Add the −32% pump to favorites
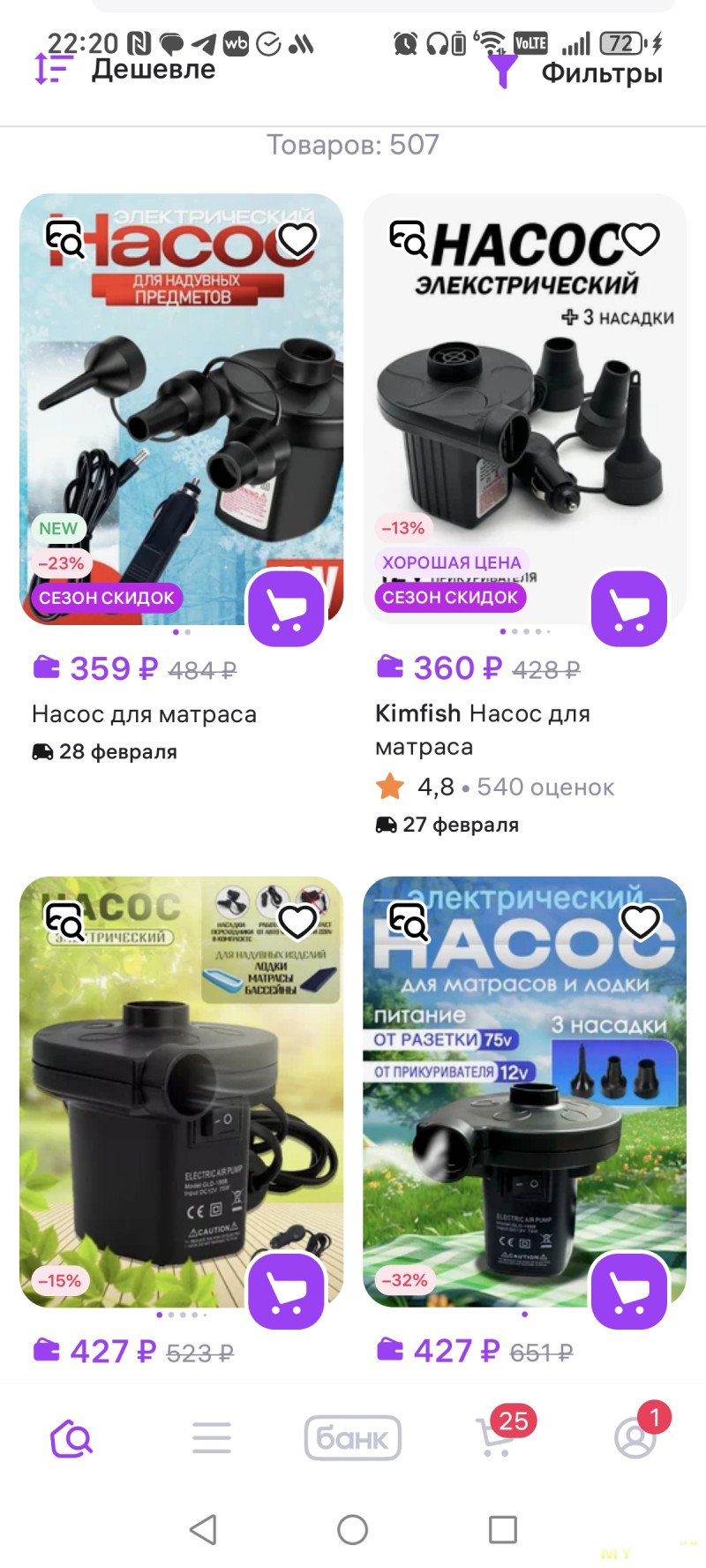Viewport: 706px width, 1568px height. point(641,921)
